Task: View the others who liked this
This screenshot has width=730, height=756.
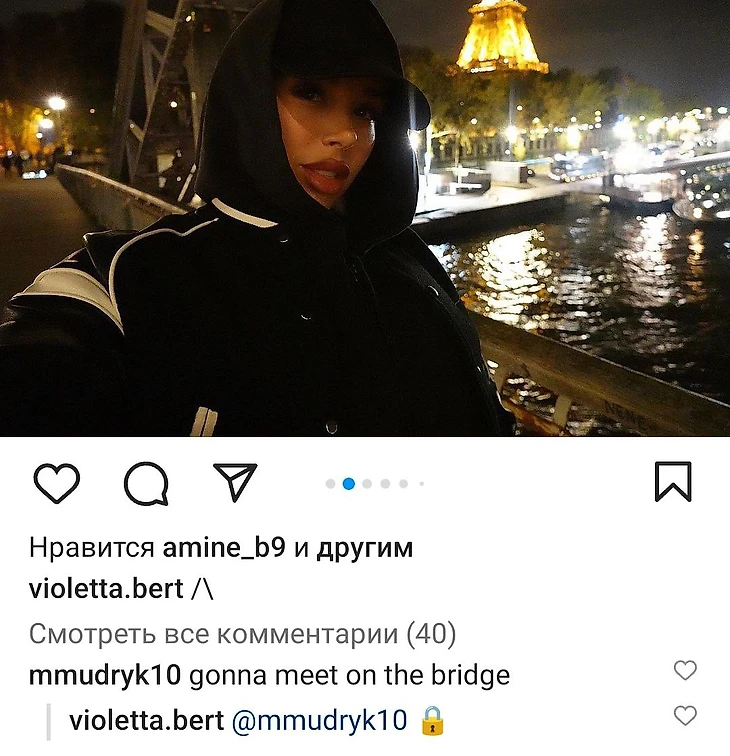Action: tap(365, 548)
